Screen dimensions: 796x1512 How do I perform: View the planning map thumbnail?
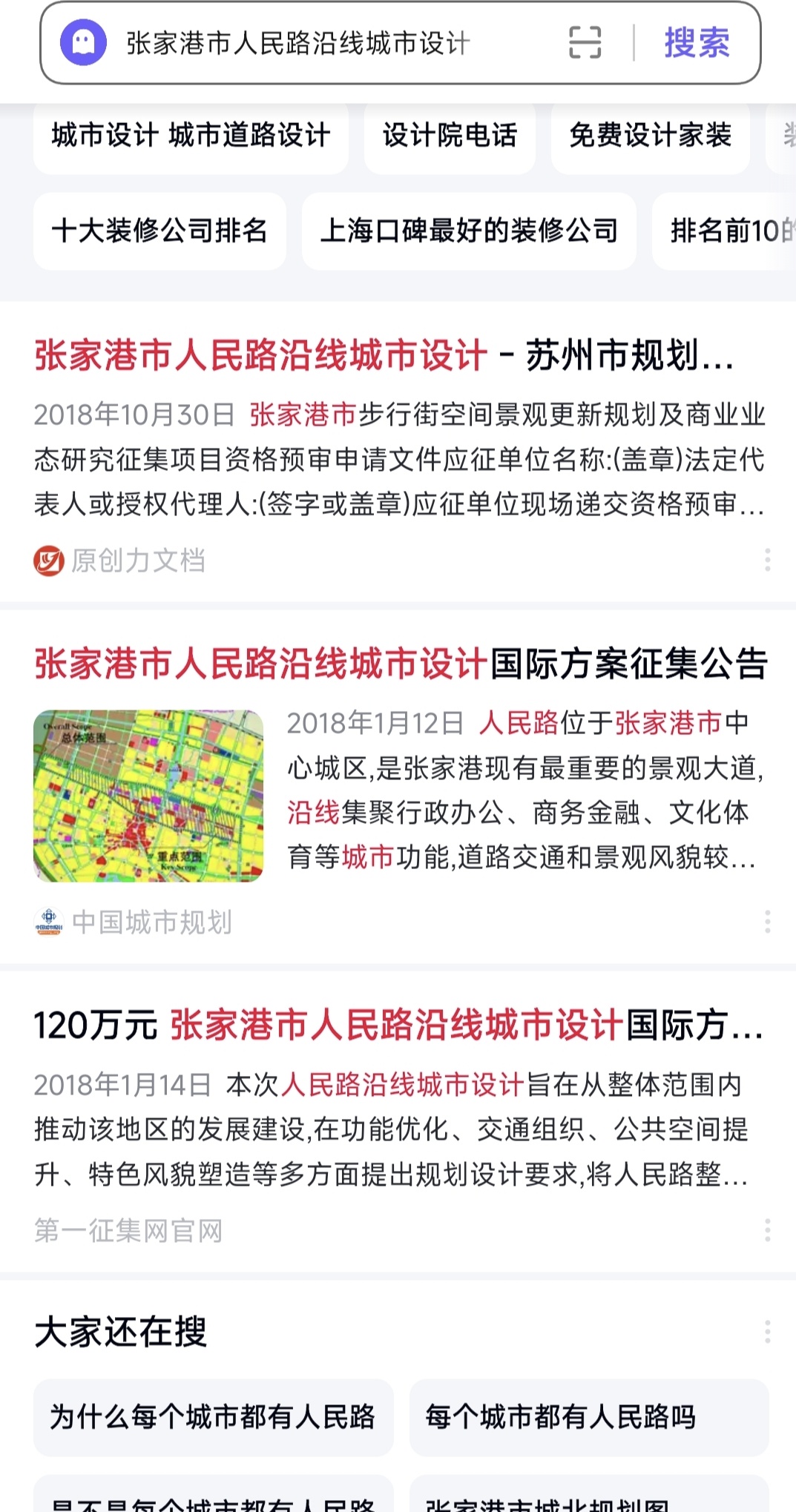pos(148,796)
